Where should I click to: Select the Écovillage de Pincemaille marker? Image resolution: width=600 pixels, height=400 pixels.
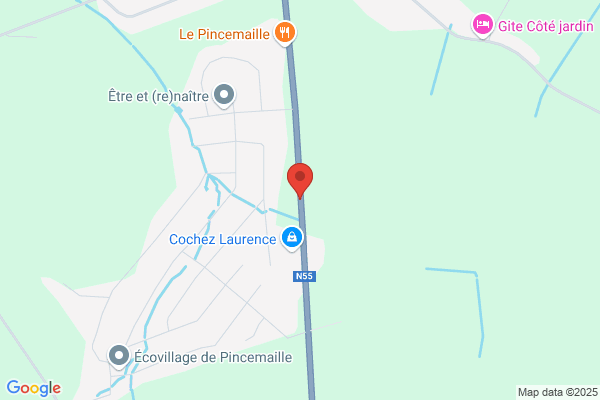click(x=119, y=355)
